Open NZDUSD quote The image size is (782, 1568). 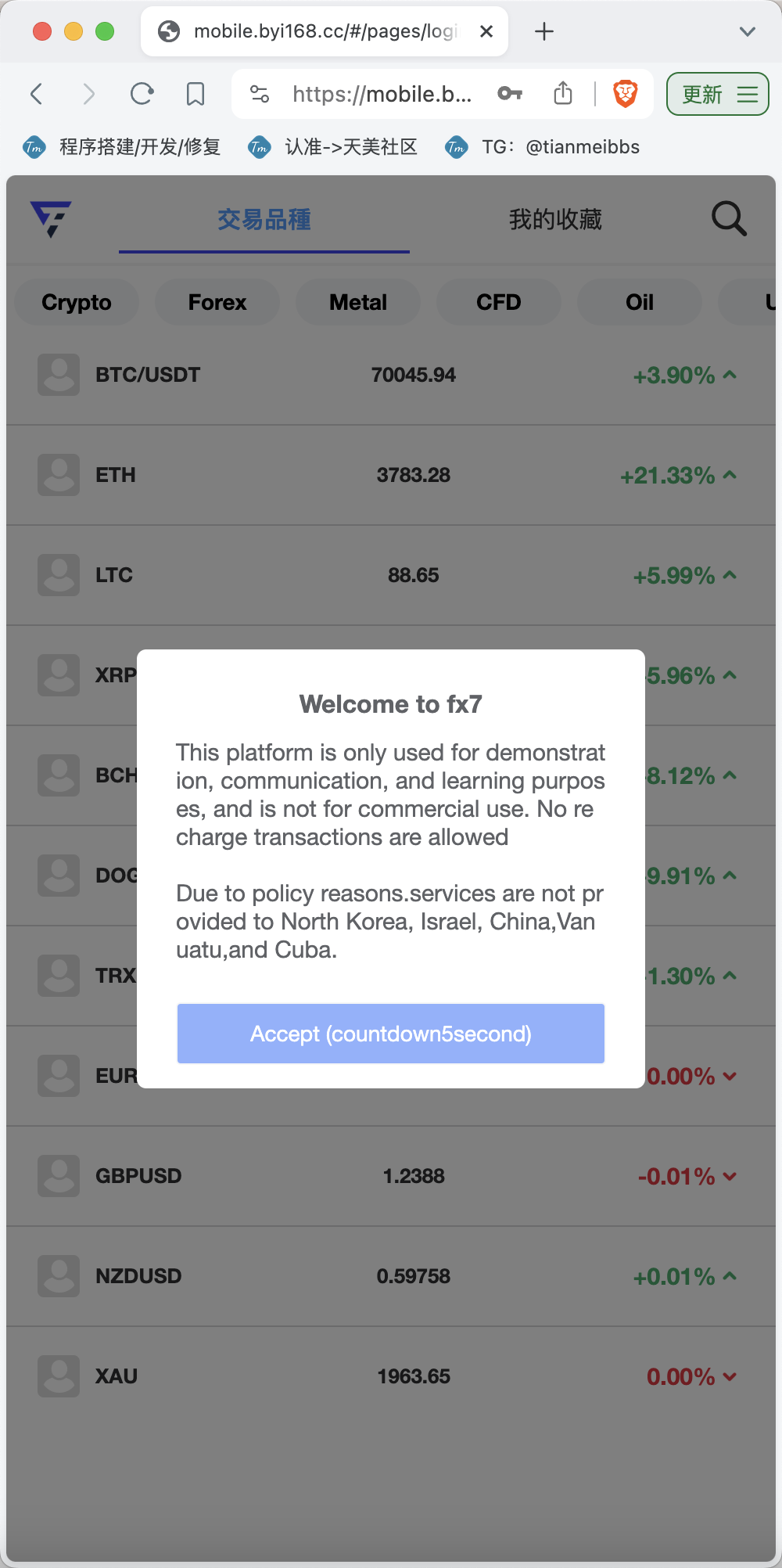391,1276
